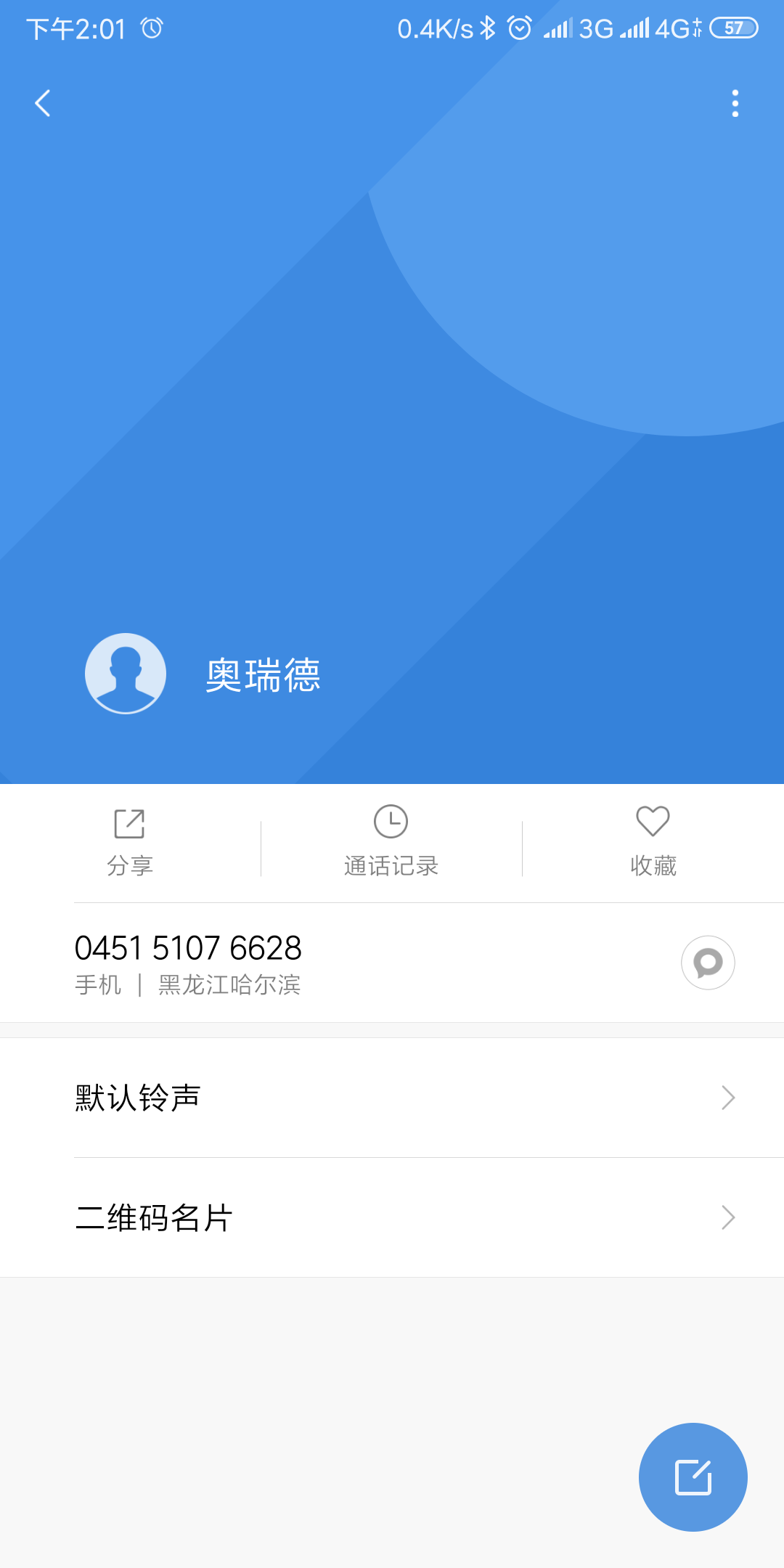The width and height of the screenshot is (784, 1568).
Task: Select the 通话记录 menu entry
Action: [391, 865]
